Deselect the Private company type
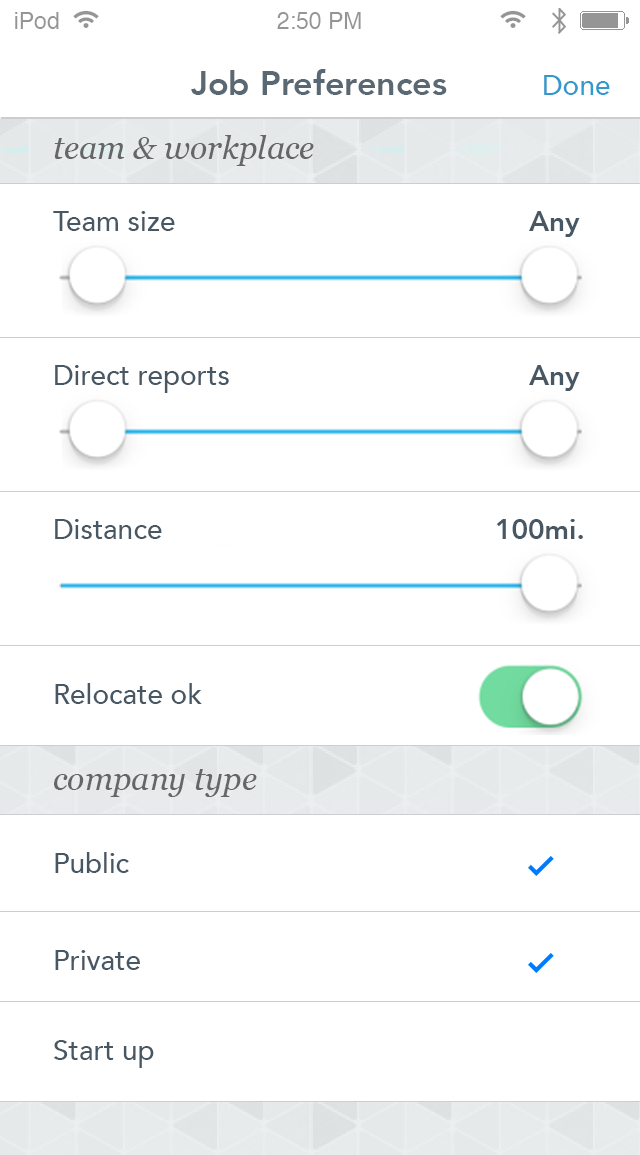640x1155 pixels. (x=320, y=957)
